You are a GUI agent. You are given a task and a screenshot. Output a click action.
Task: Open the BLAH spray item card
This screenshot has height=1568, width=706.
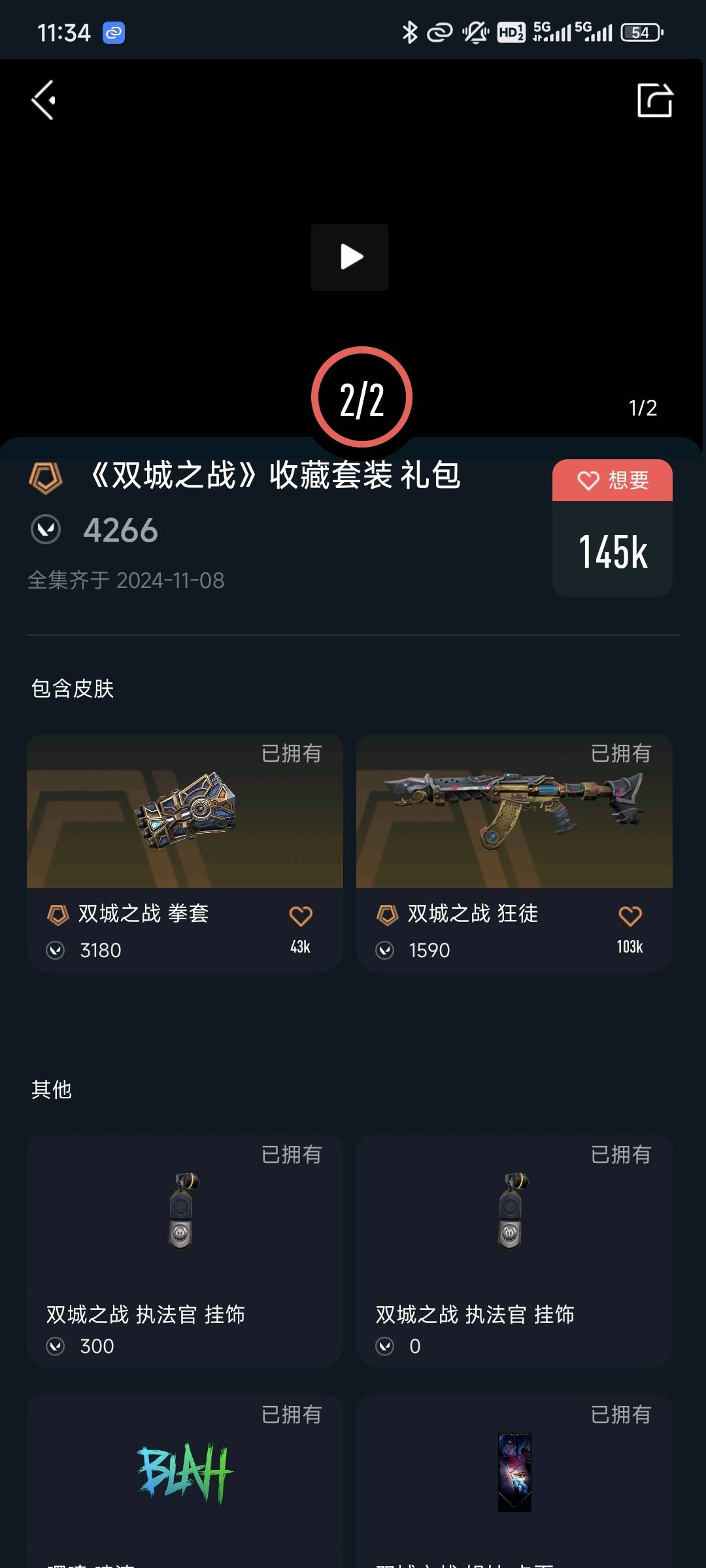point(185,1480)
